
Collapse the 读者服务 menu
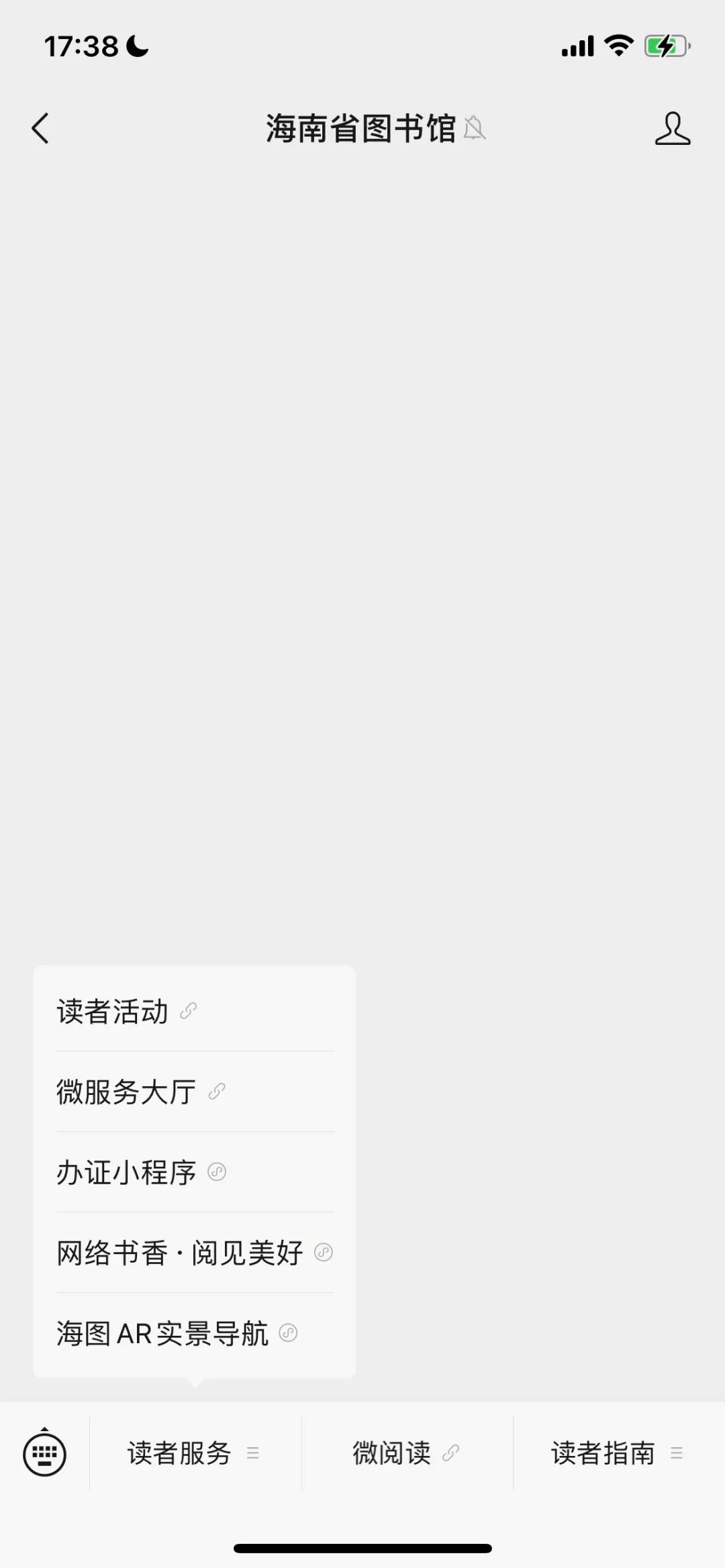click(195, 1453)
